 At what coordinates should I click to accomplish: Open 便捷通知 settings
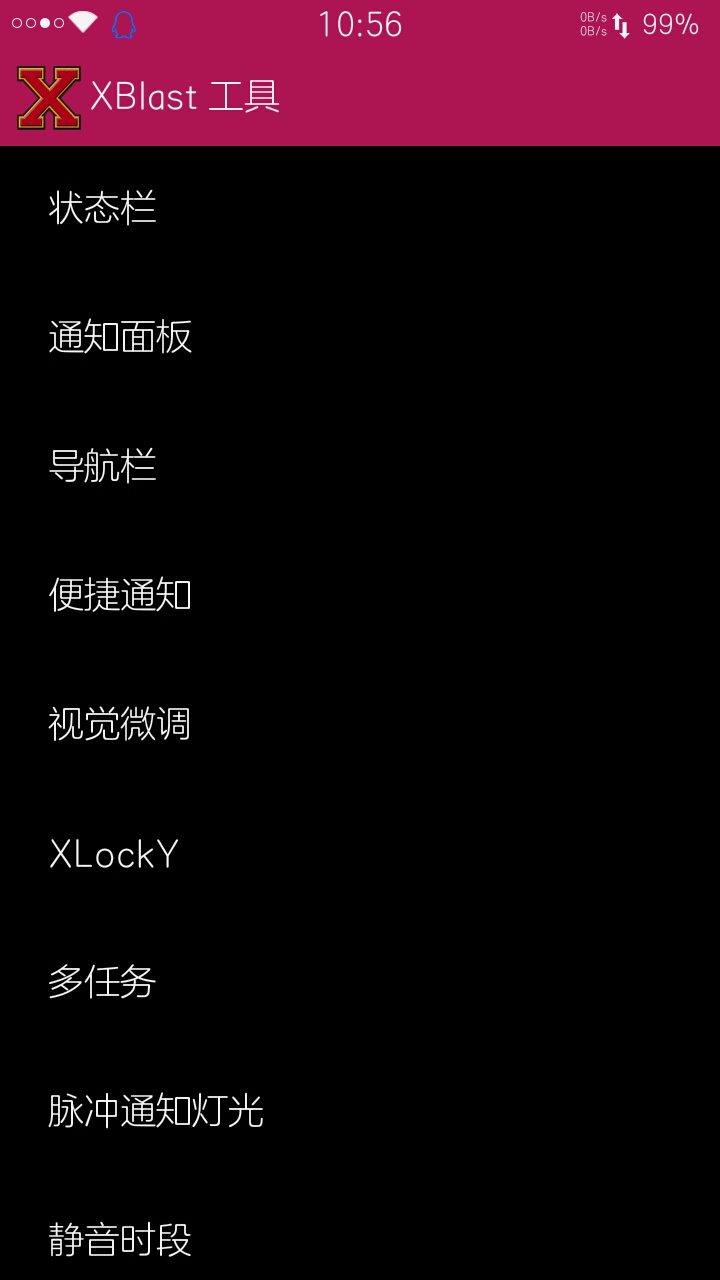pos(360,596)
